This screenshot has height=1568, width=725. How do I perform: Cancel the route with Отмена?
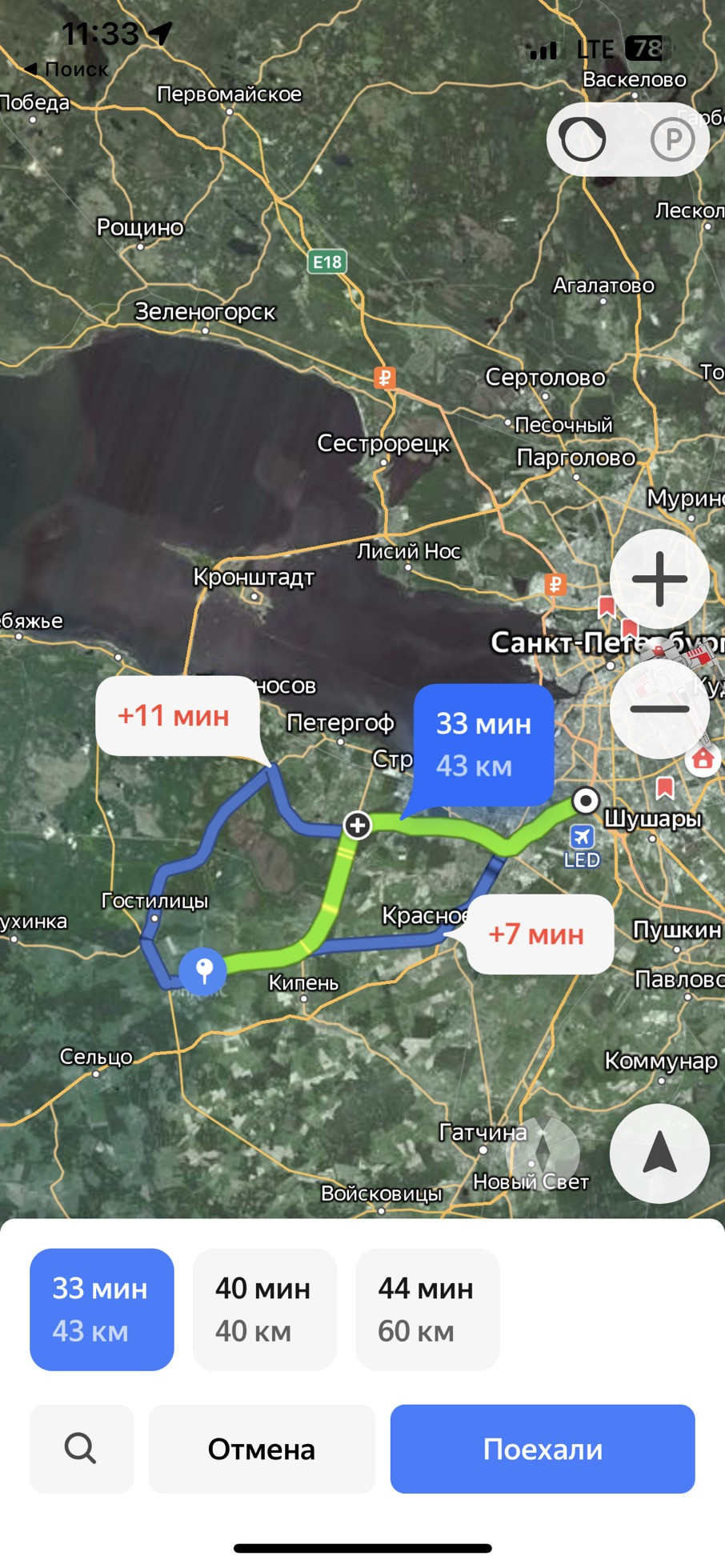pyautogui.click(x=262, y=1449)
